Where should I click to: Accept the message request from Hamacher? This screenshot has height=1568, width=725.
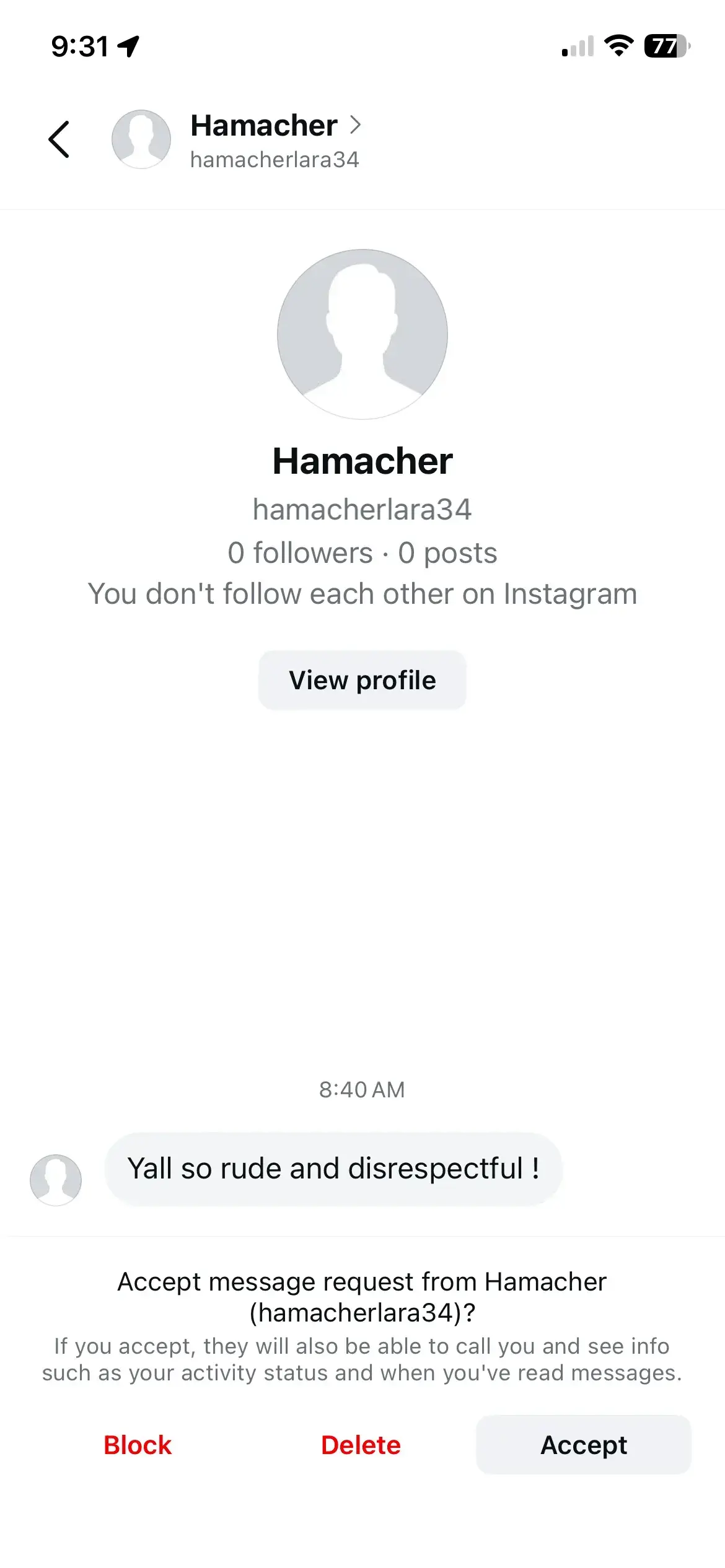click(583, 1445)
